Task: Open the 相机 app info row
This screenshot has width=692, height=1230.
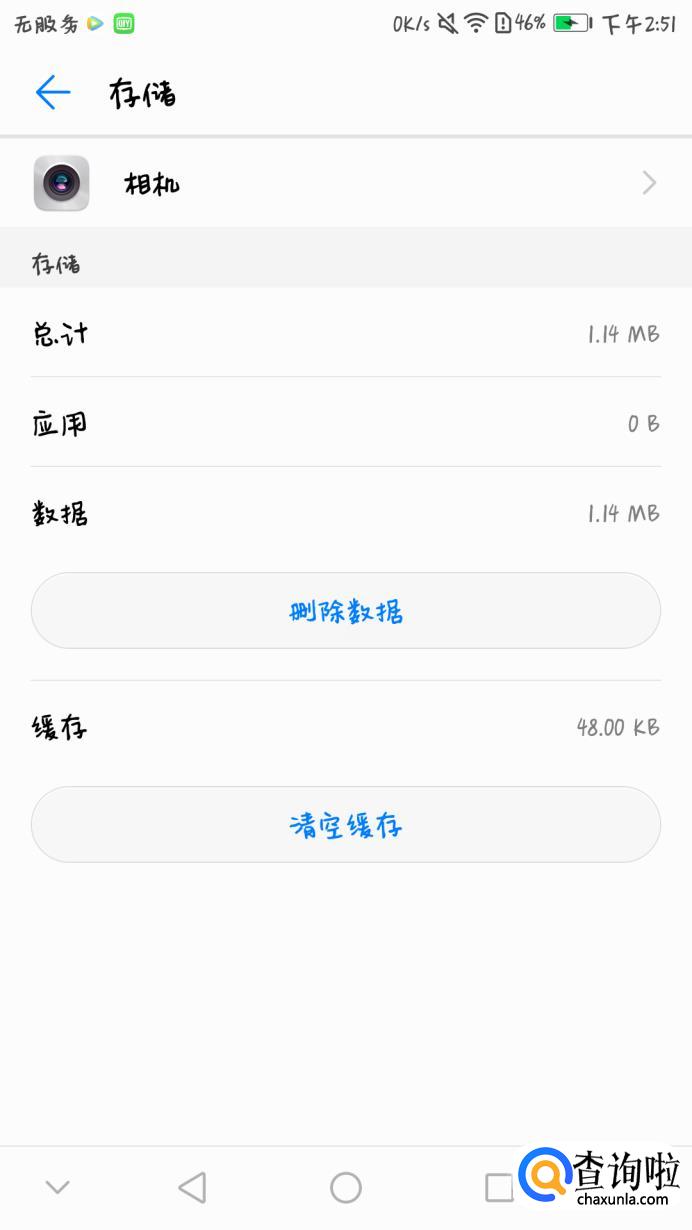Action: click(345, 183)
